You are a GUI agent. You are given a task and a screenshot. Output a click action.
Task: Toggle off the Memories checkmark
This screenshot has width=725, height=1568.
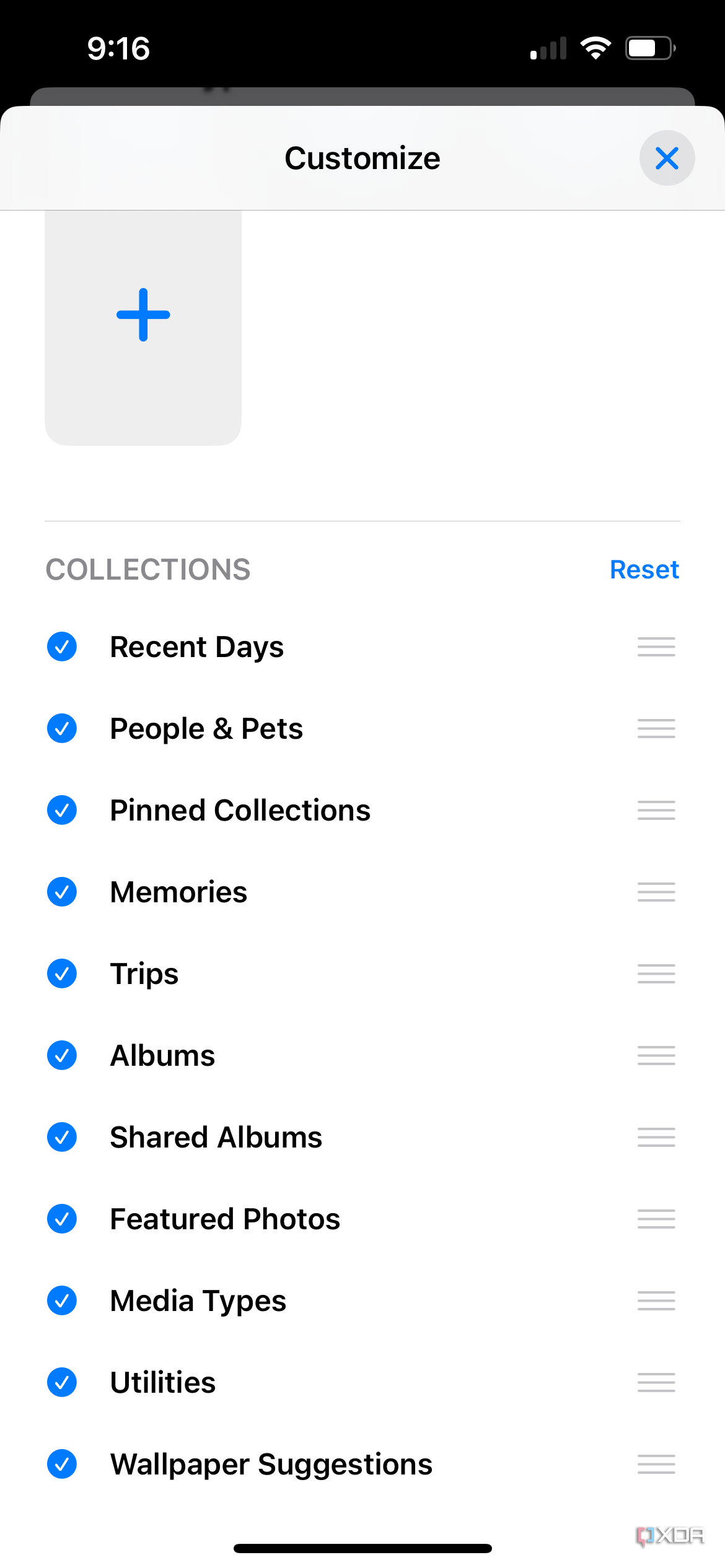point(62,892)
